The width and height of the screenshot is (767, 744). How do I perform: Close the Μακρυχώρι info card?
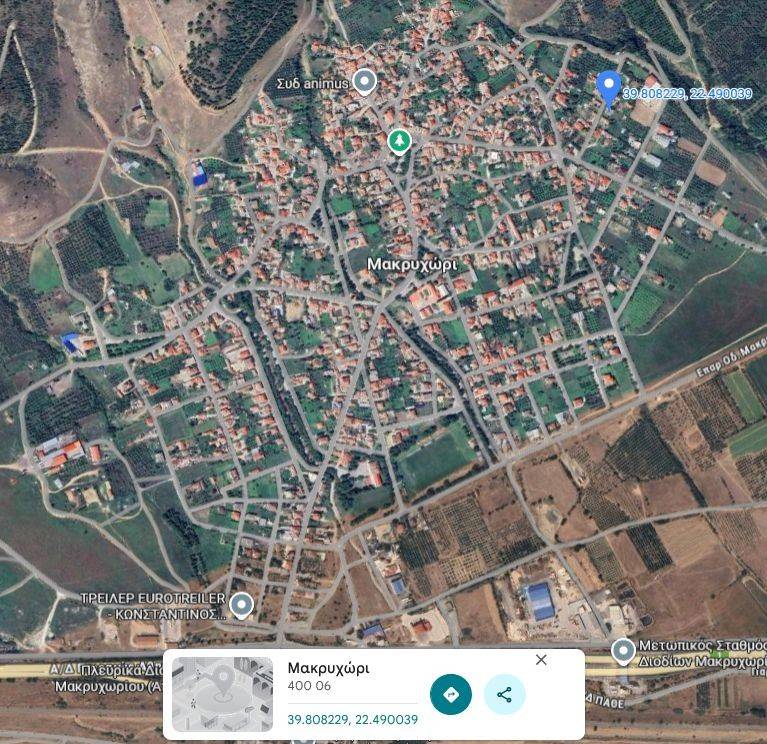click(541, 660)
